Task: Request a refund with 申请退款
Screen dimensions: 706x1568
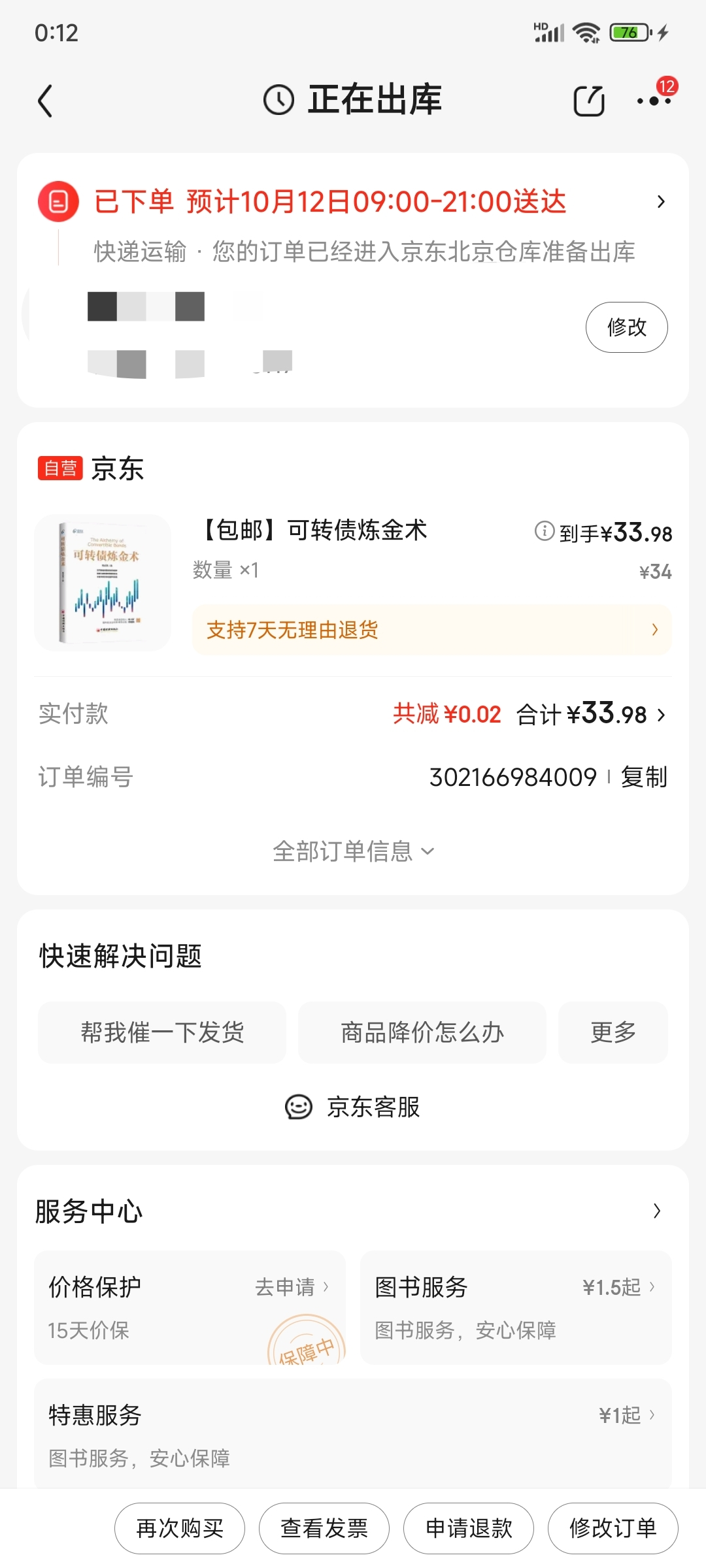Action: (x=469, y=1528)
